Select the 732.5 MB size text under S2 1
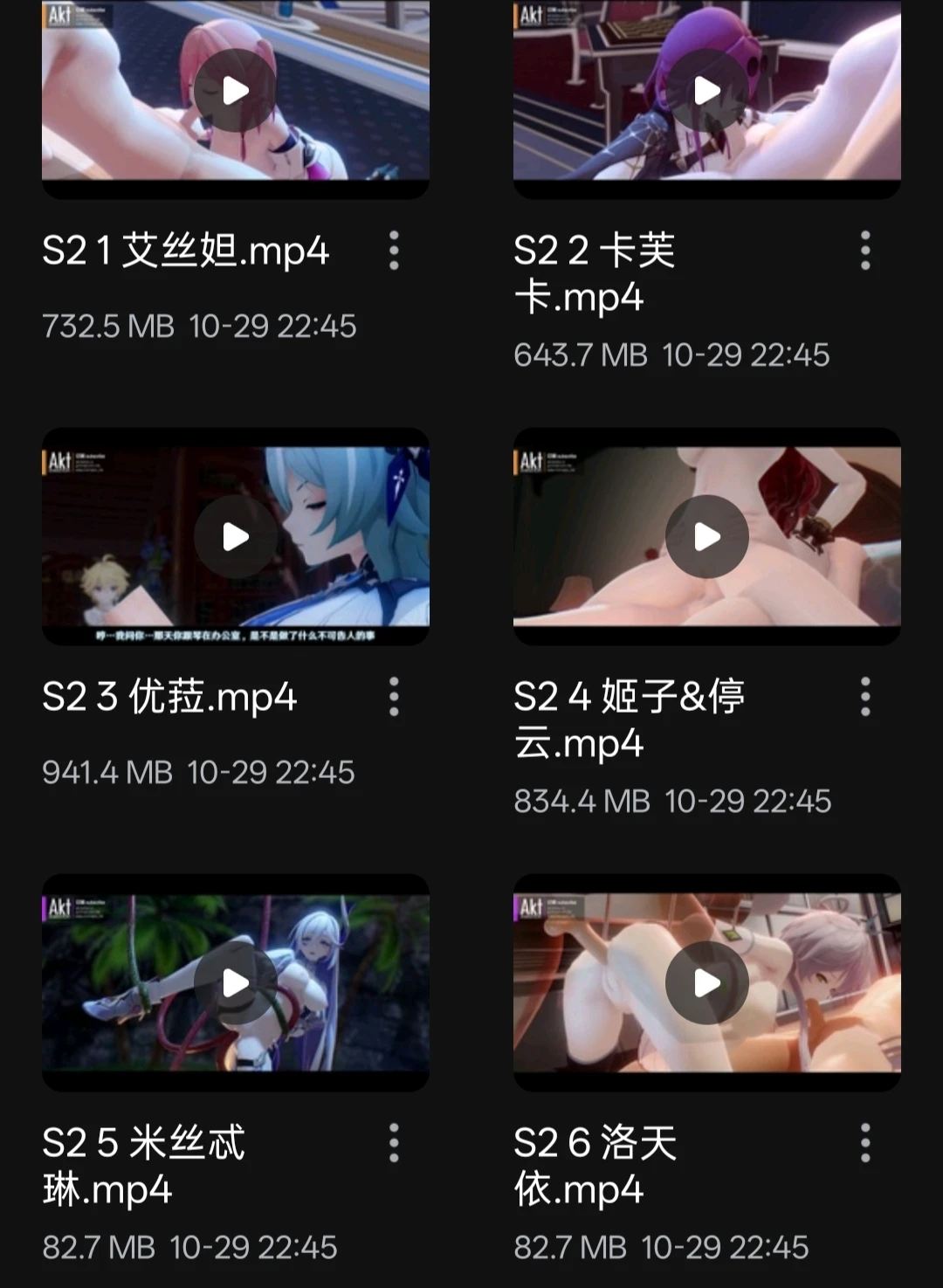The image size is (943, 1288). (109, 327)
